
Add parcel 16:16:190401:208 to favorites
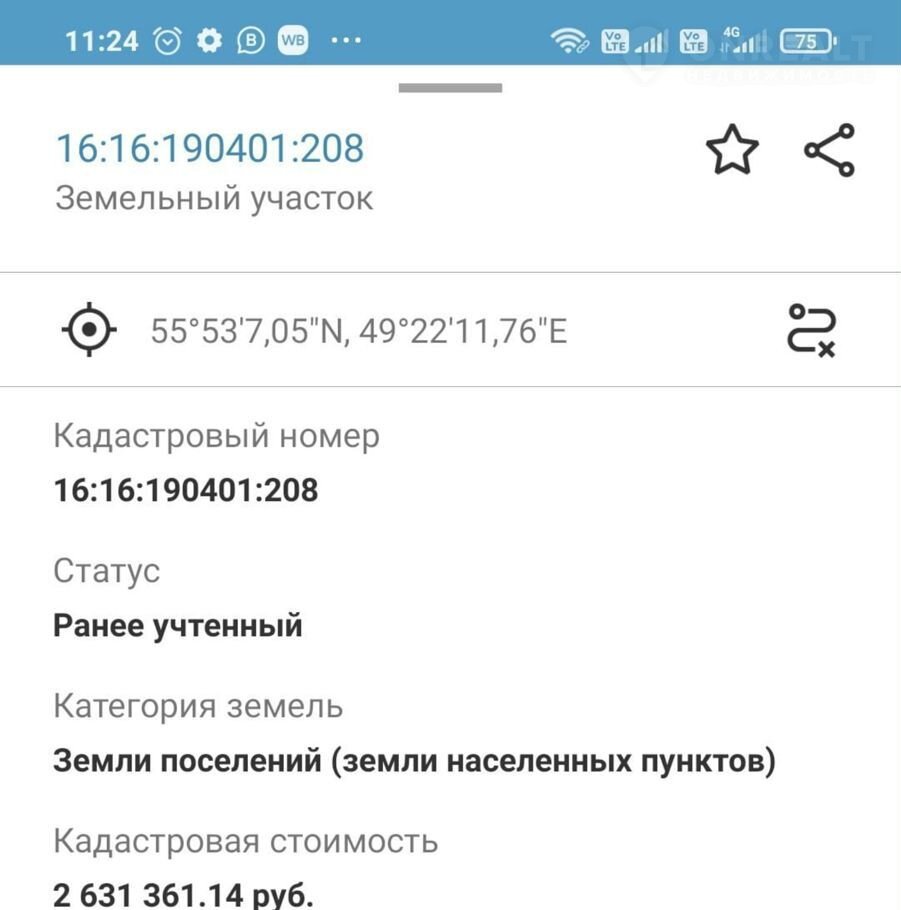click(x=732, y=150)
